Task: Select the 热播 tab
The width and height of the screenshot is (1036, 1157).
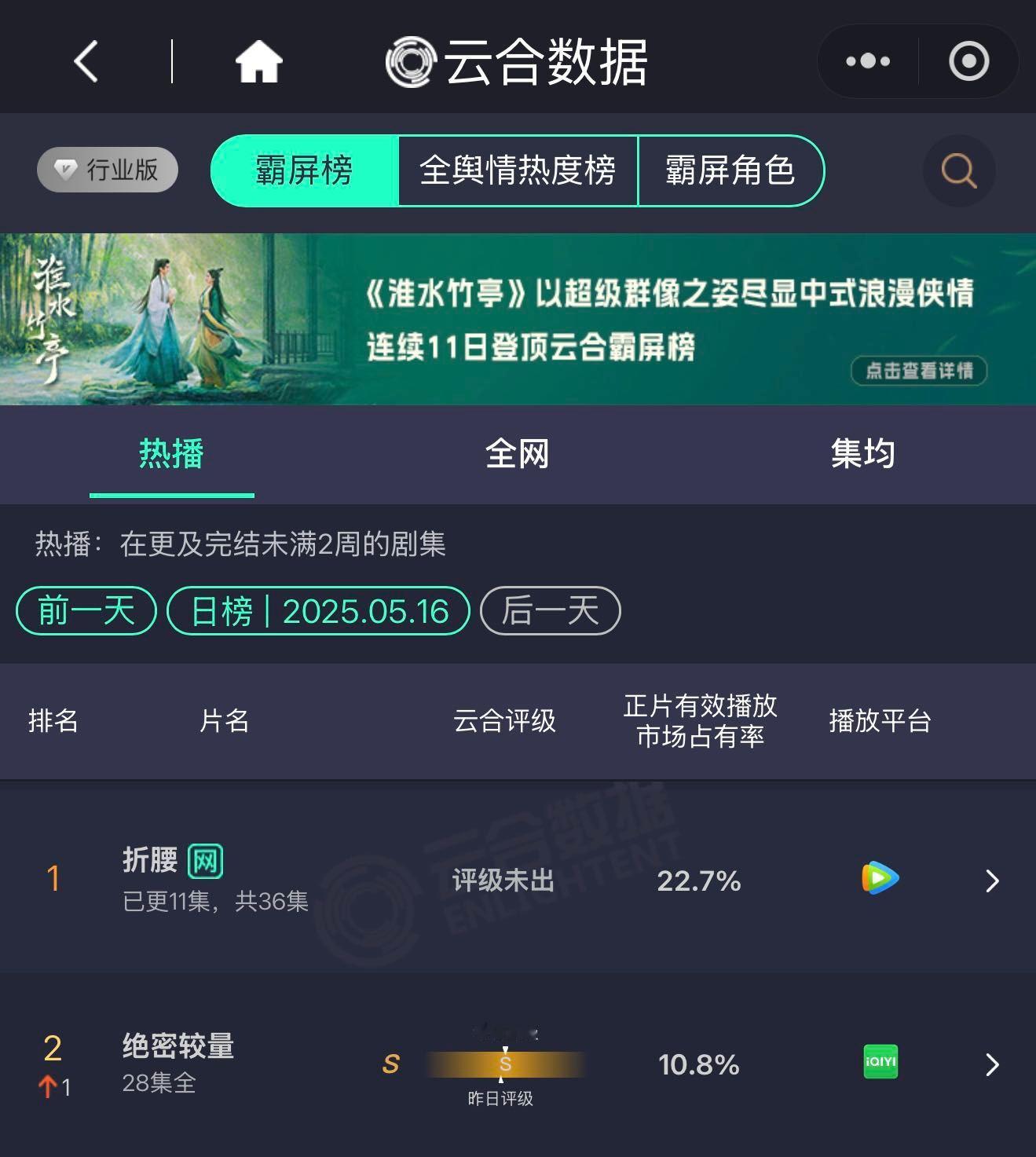Action: click(x=171, y=454)
